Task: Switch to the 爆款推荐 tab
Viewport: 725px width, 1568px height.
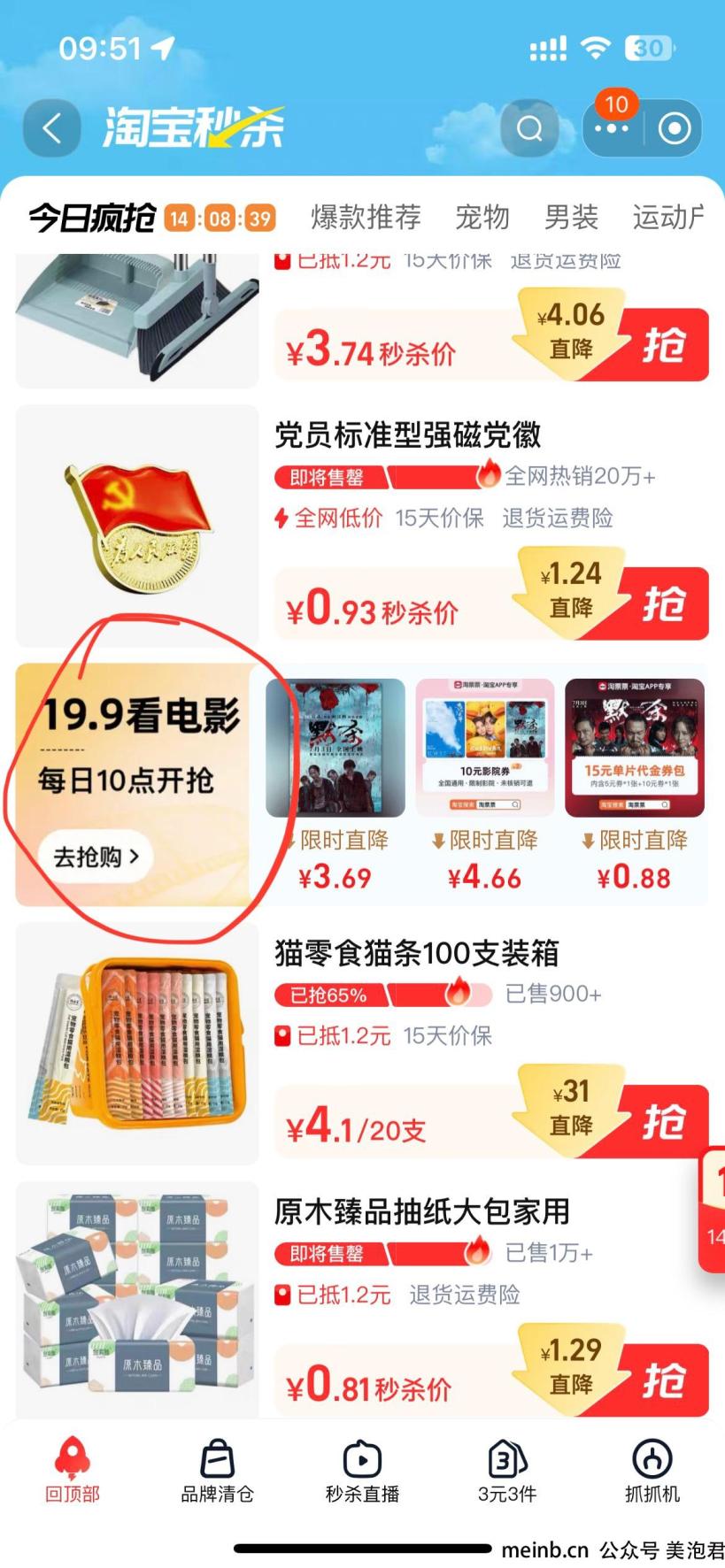Action: (x=366, y=217)
